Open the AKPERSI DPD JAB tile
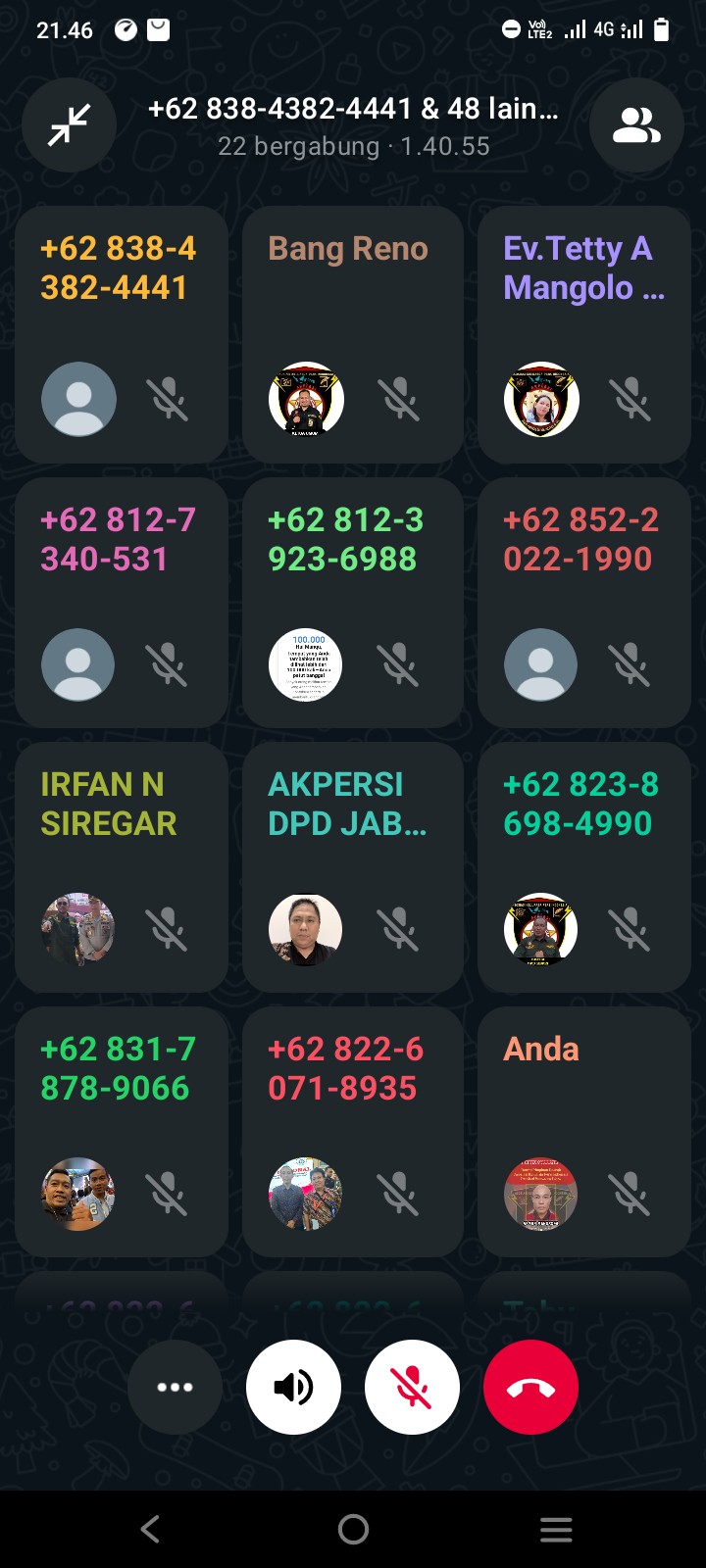This screenshot has height=1568, width=706. coord(352,866)
